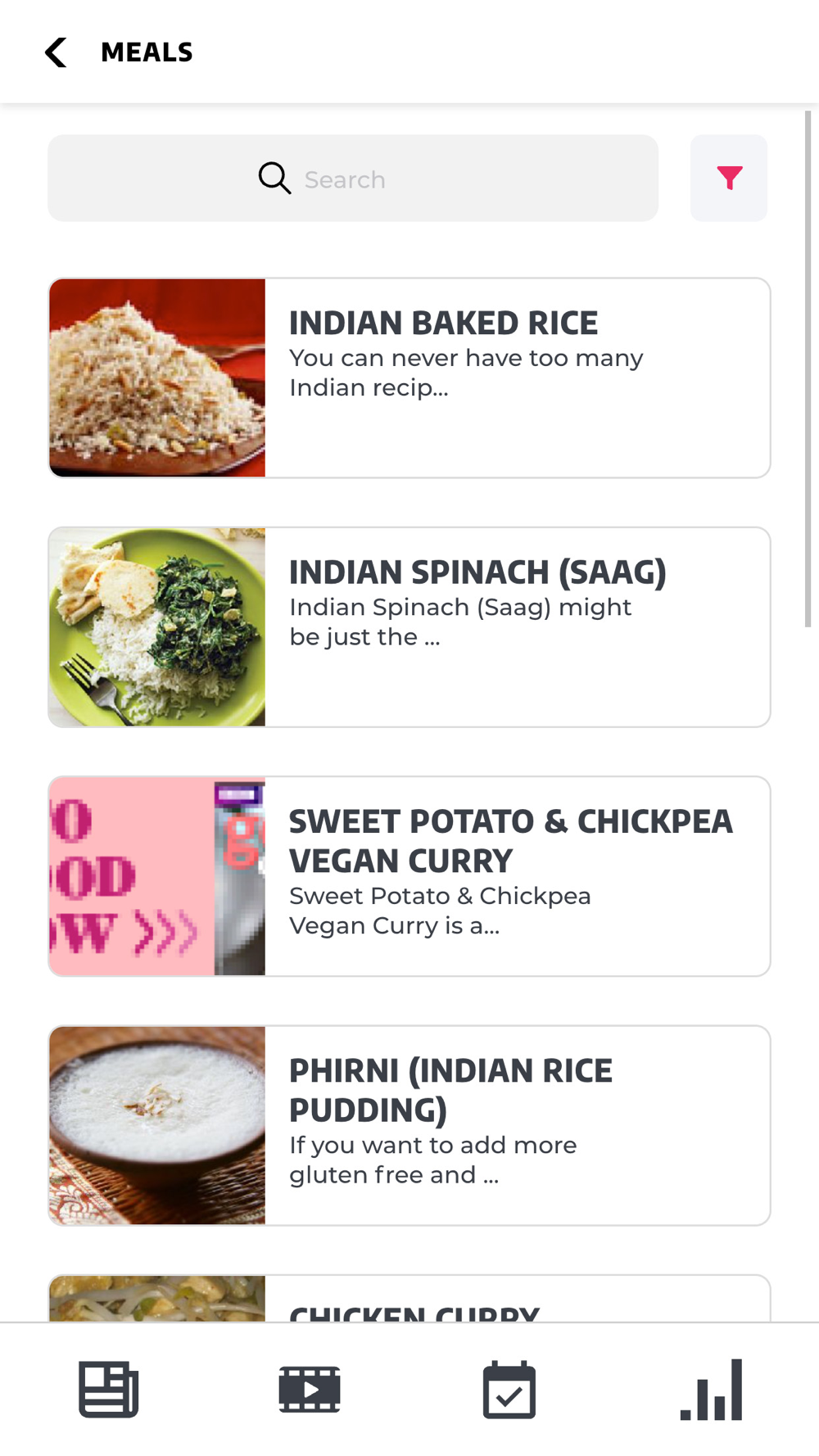
Task: Open the calendar checklist tab
Action: click(509, 1390)
